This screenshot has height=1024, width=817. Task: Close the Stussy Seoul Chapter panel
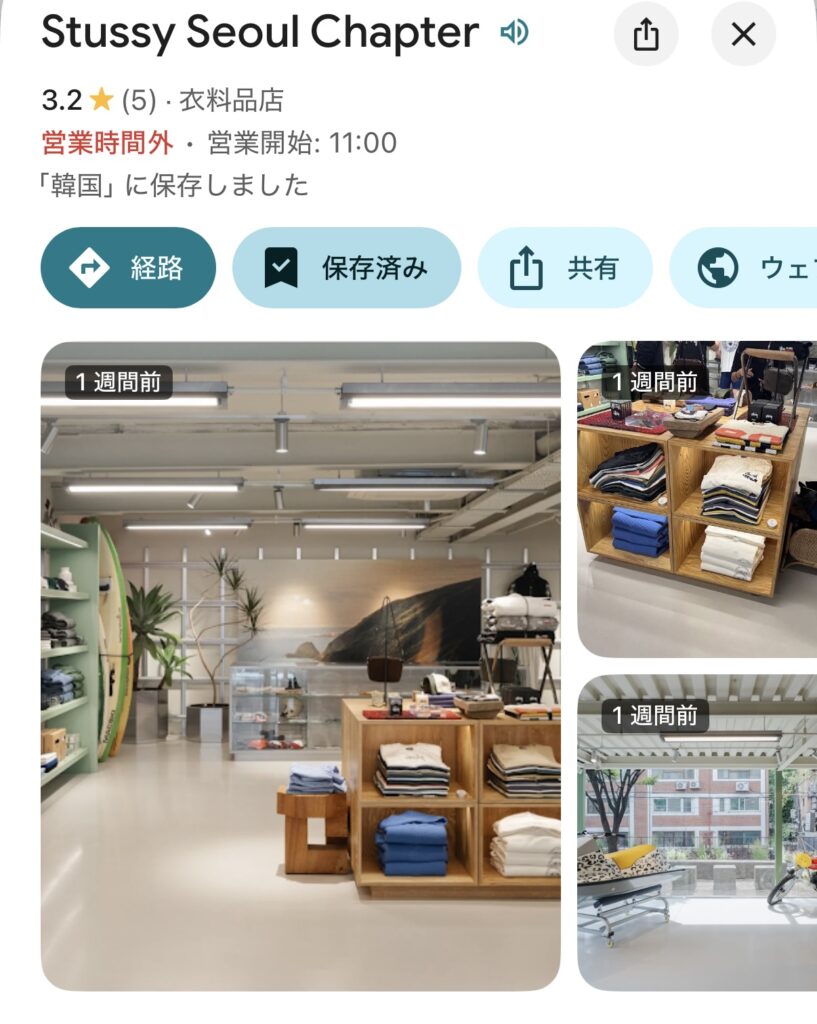click(x=743, y=35)
